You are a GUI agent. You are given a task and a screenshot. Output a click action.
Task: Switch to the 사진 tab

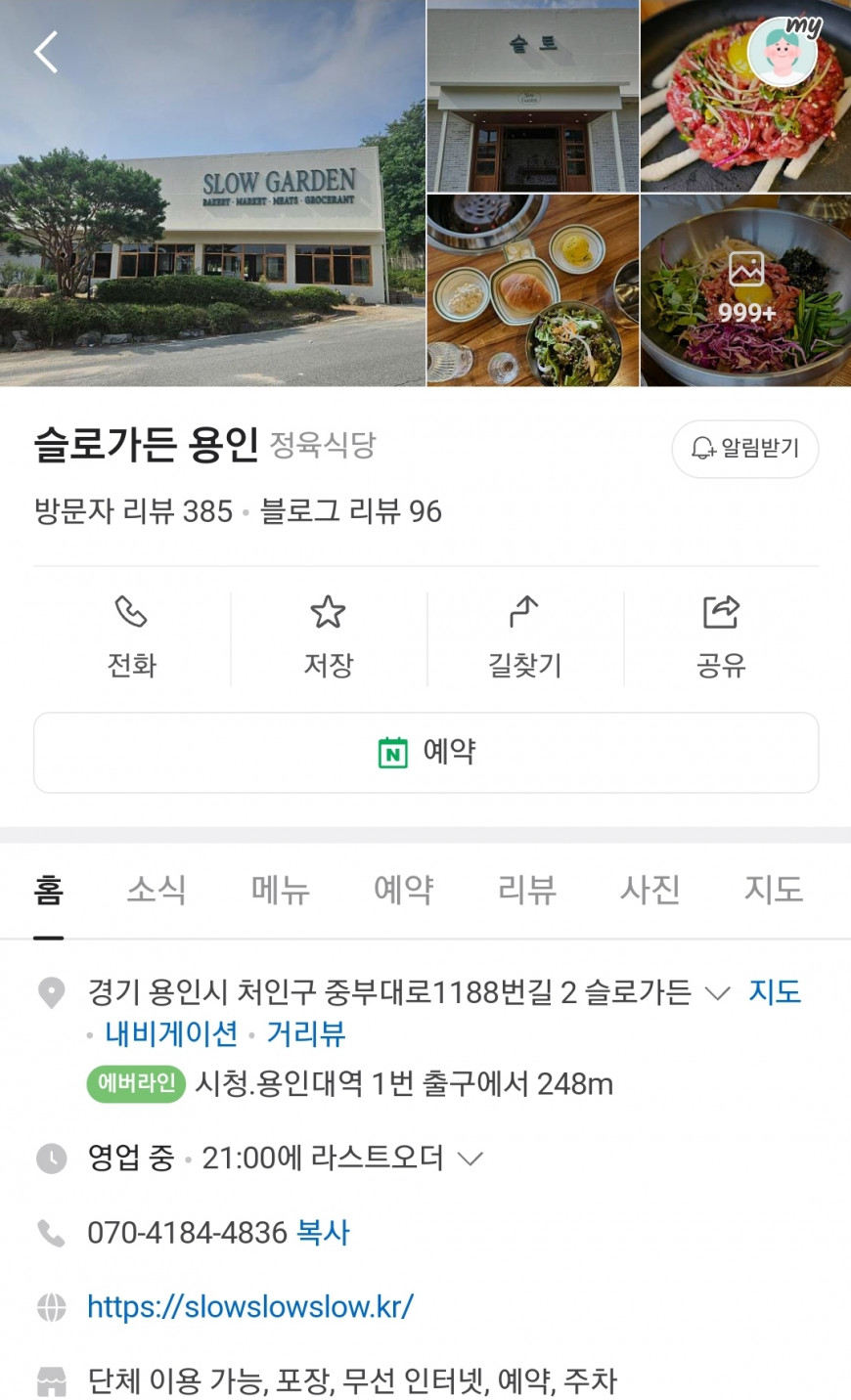click(x=649, y=889)
